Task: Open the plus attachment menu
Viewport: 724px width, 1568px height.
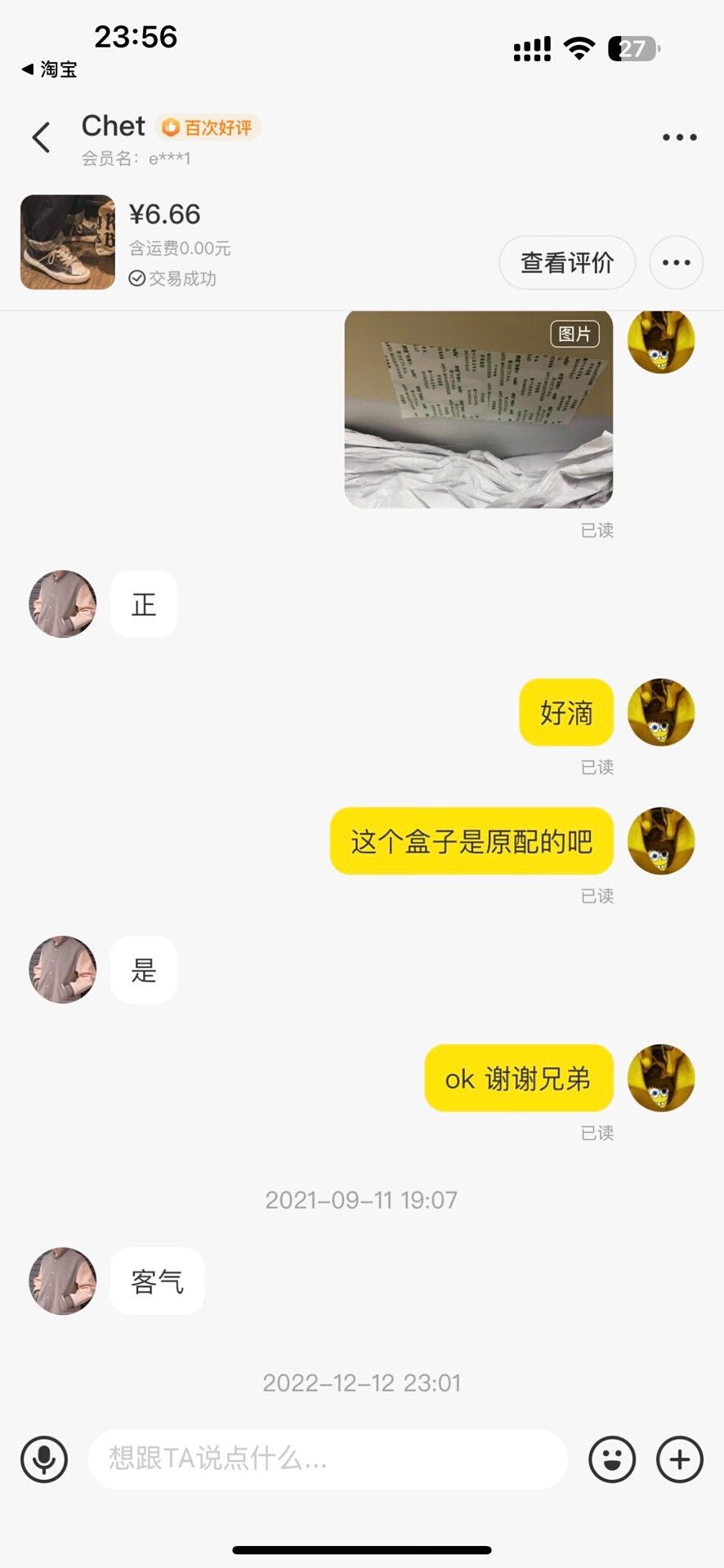Action: [x=680, y=1459]
